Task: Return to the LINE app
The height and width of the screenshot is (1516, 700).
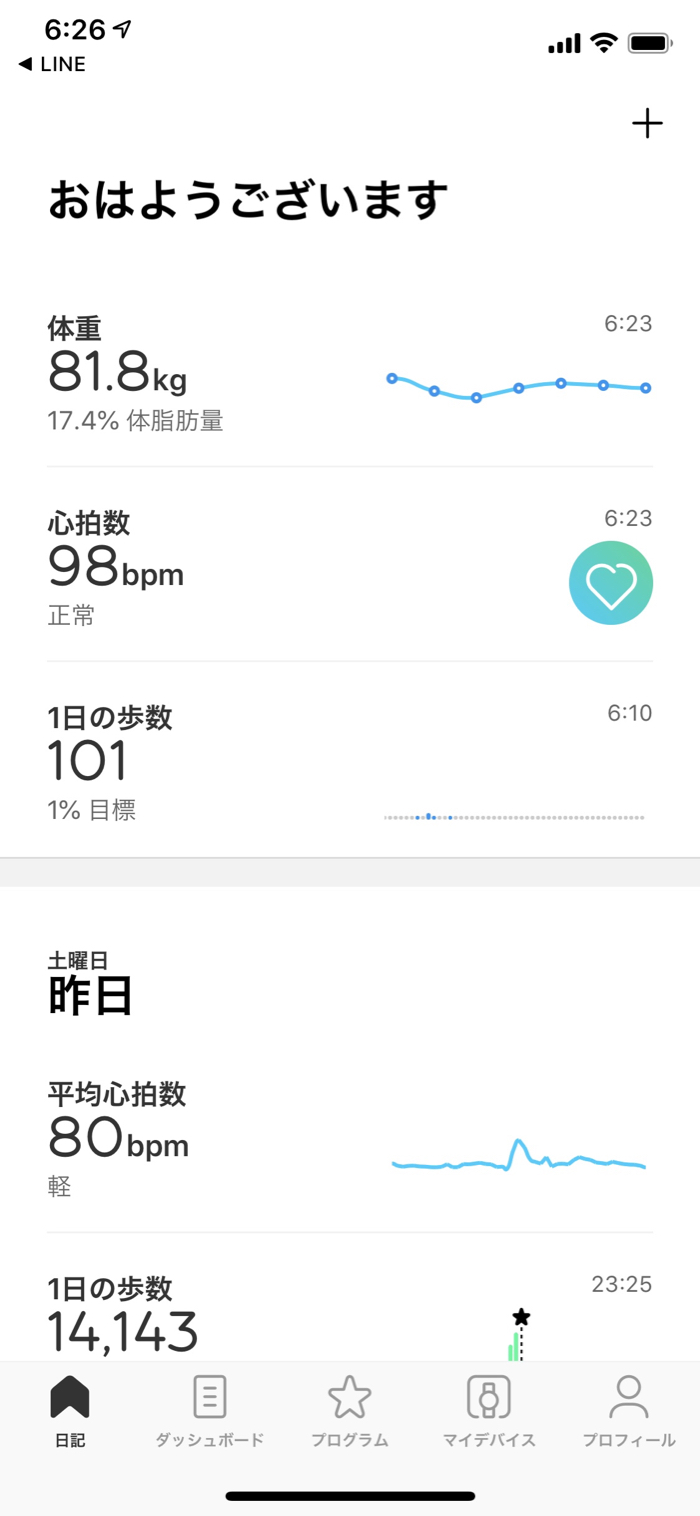Action: (x=52, y=65)
